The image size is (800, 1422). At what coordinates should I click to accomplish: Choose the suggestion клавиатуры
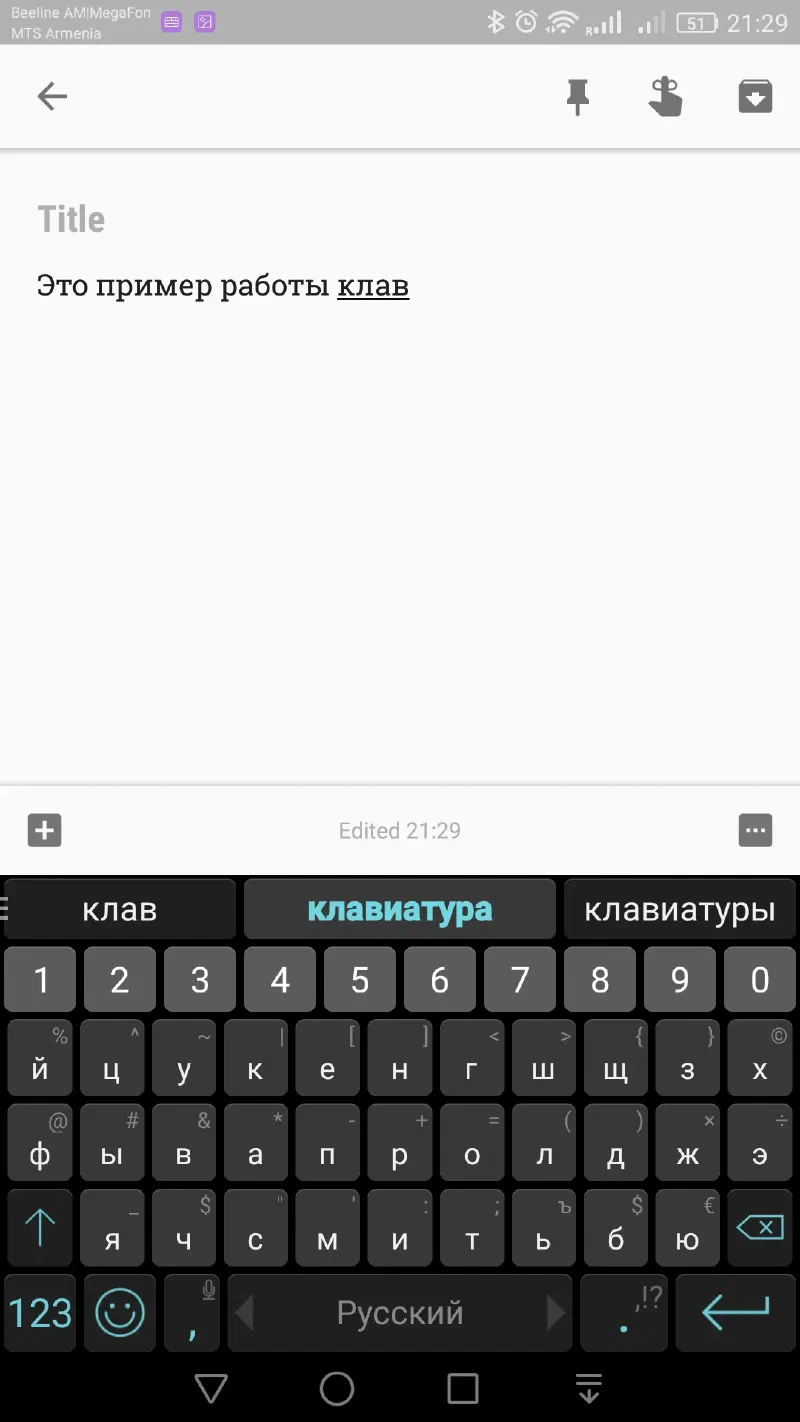[x=680, y=910]
